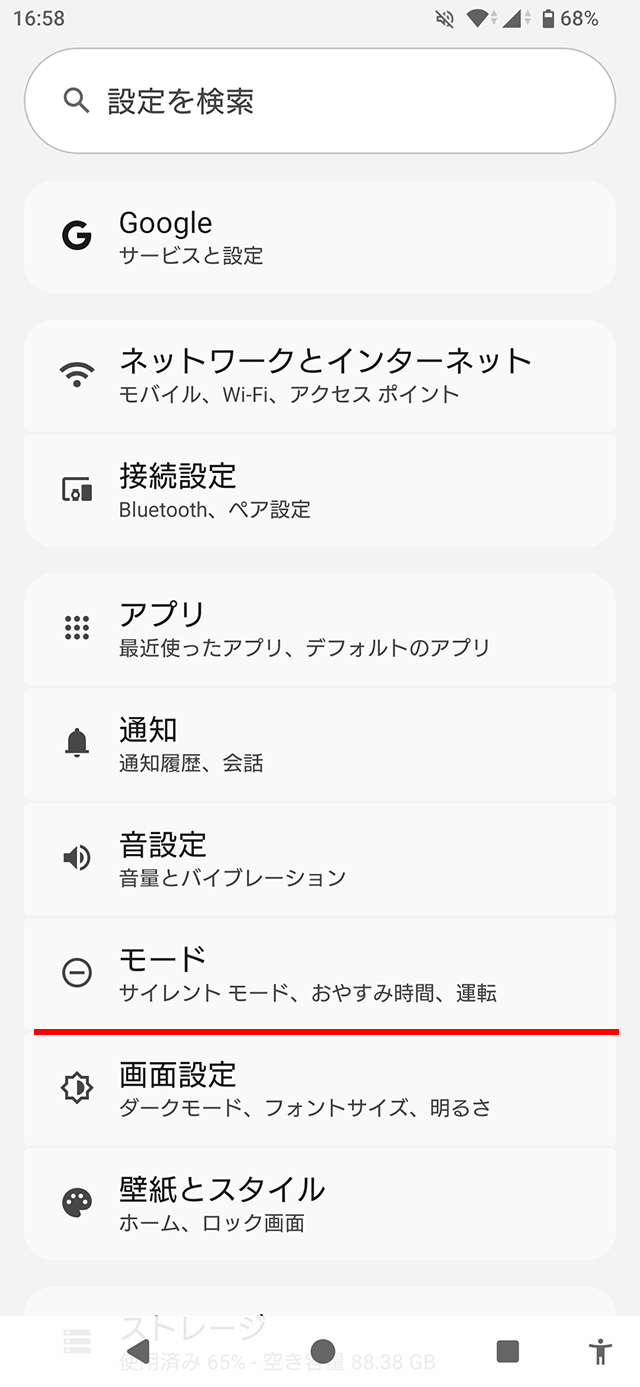Go to 接続設定 for Bluetooth pairing
The width and height of the screenshot is (640, 1387).
[x=319, y=490]
